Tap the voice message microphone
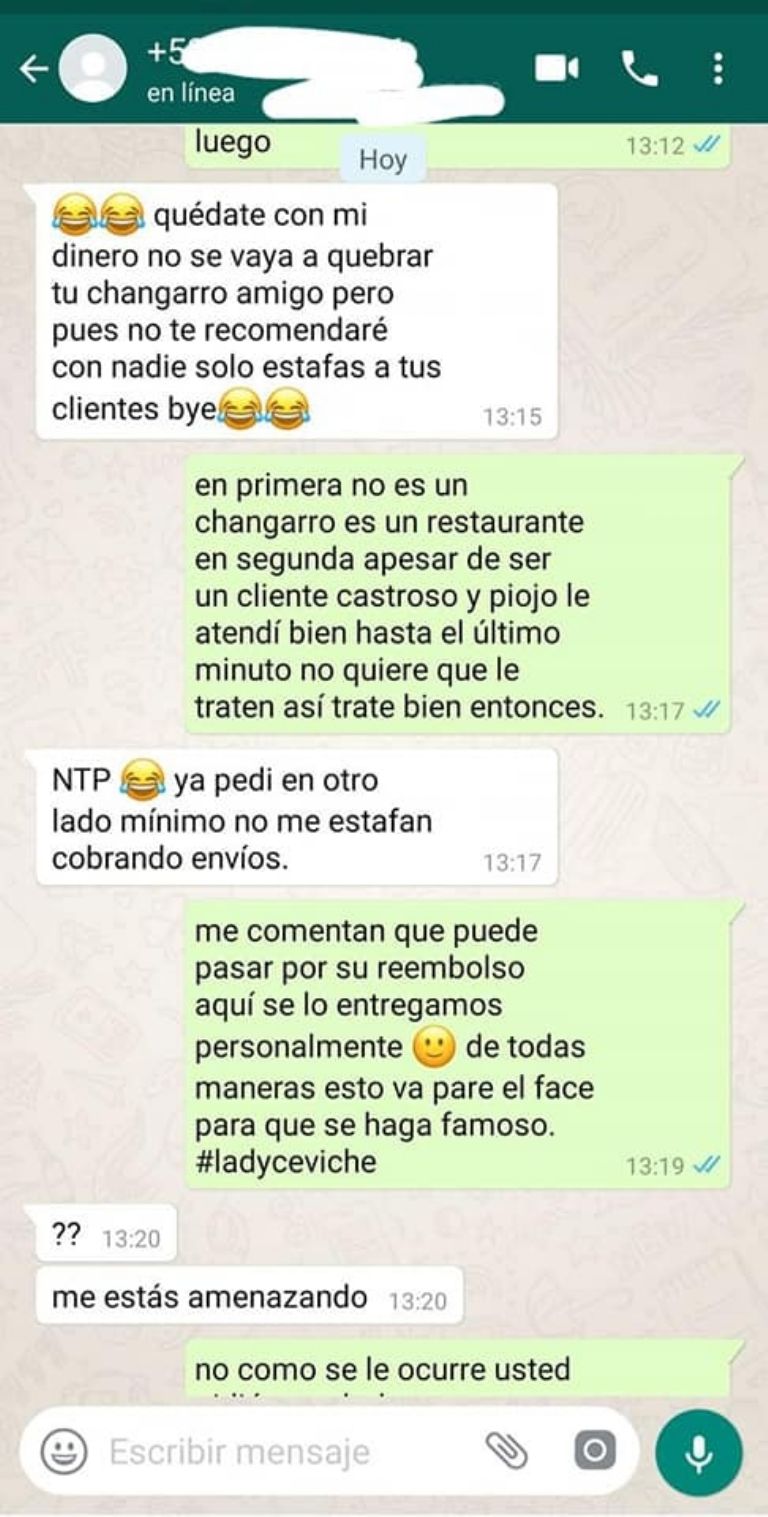This screenshot has width=768, height=1517. click(x=699, y=1452)
